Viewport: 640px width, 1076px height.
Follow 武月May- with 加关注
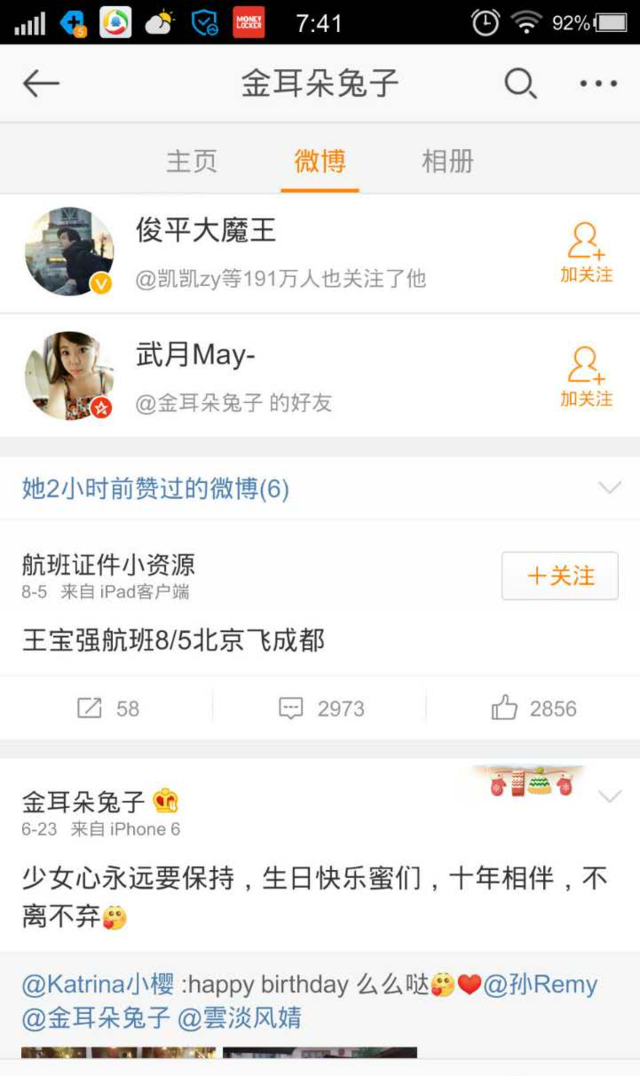click(x=586, y=377)
